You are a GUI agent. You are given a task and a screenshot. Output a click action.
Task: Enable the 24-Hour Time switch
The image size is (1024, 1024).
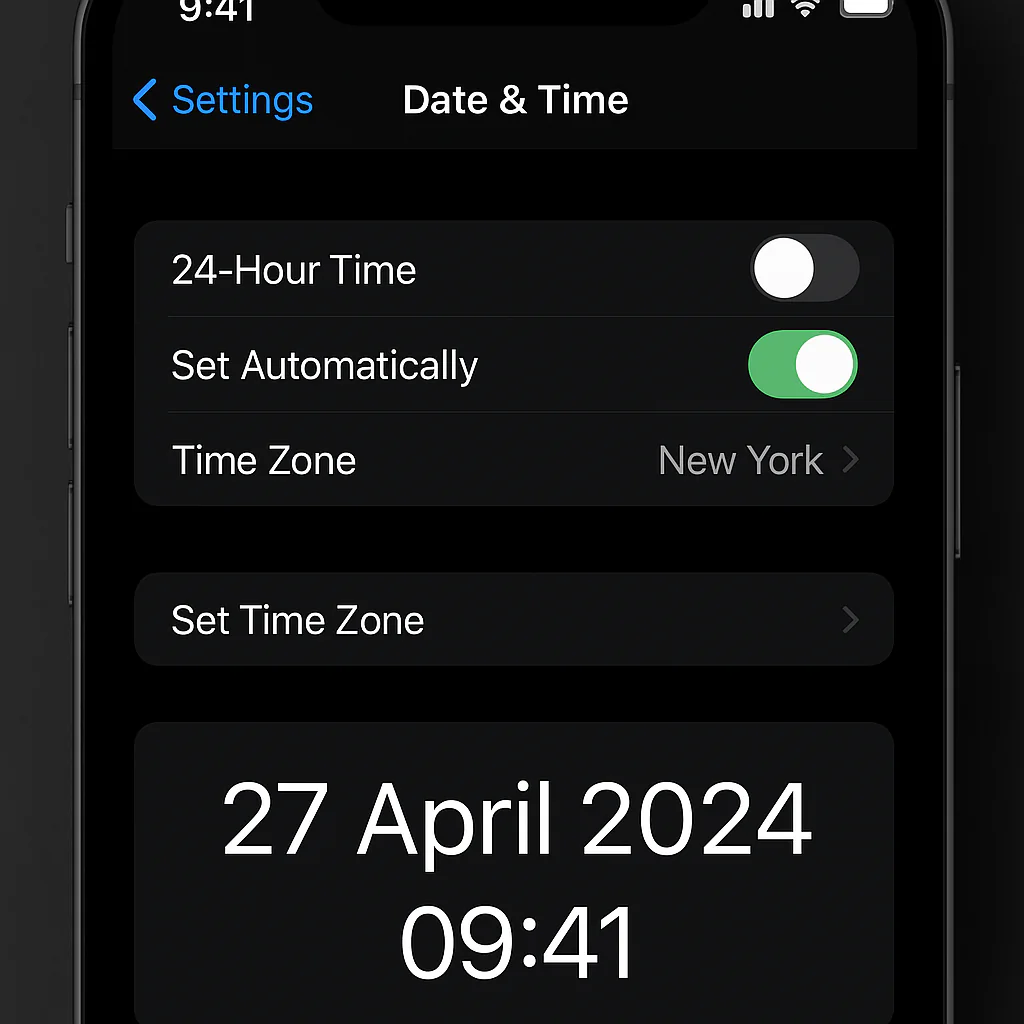coord(804,269)
